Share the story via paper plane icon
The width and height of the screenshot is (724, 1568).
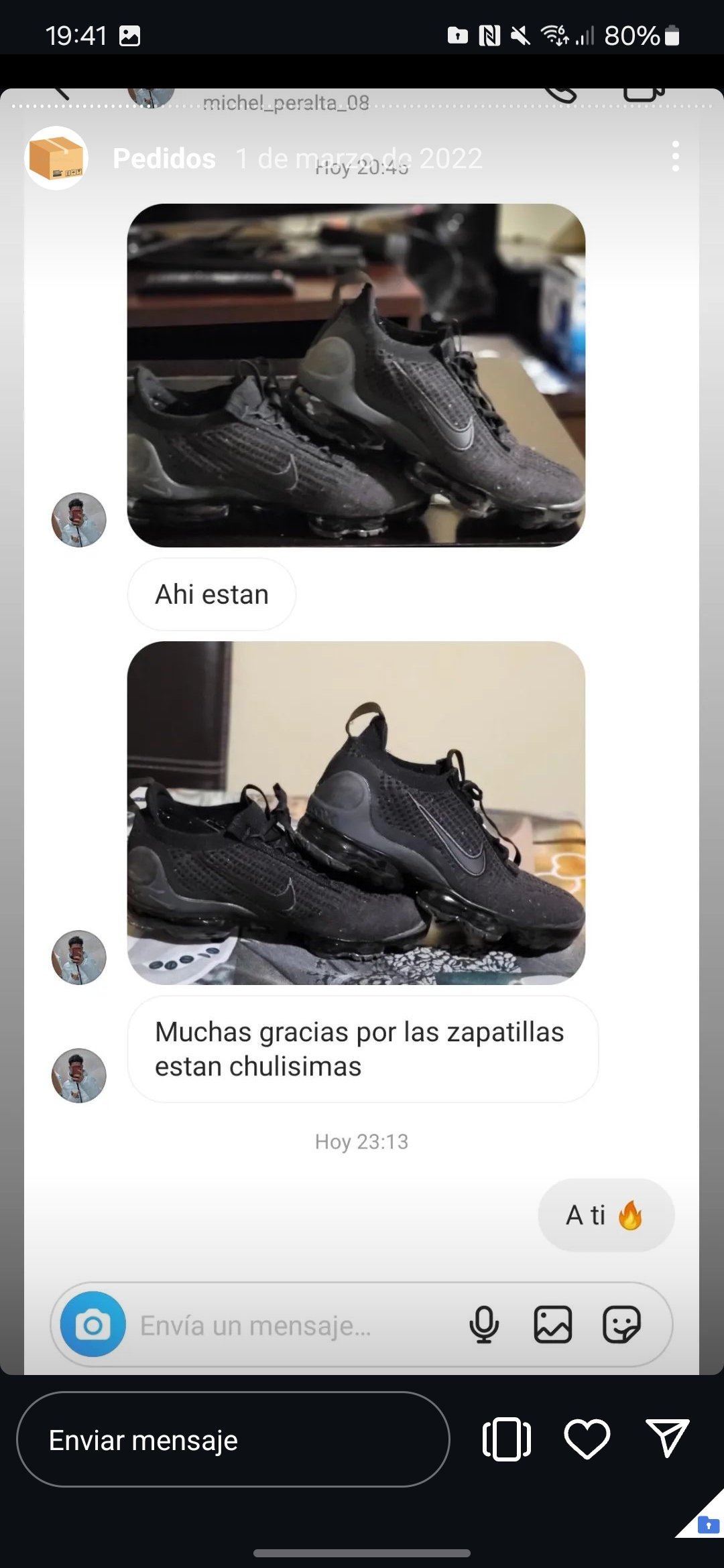(667, 1438)
